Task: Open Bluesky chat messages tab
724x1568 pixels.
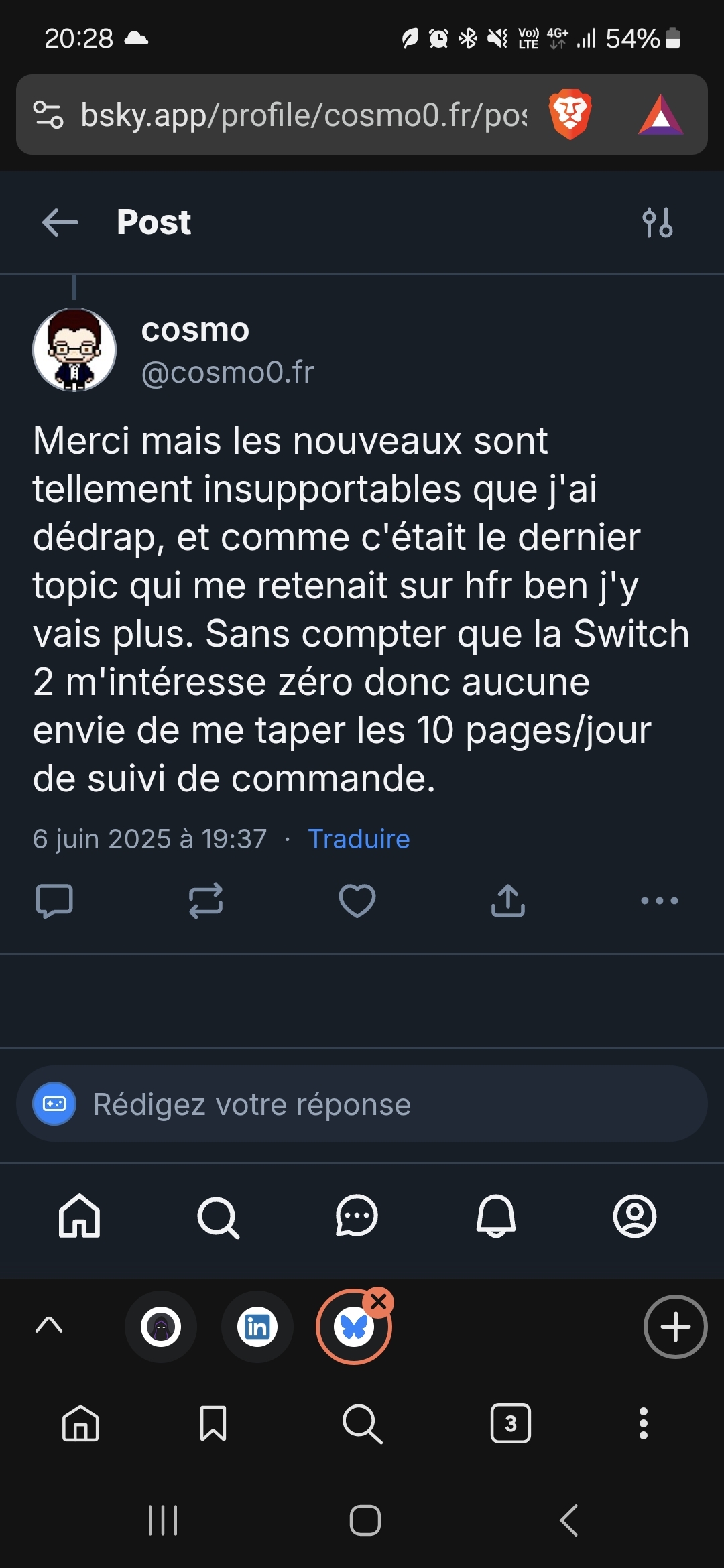Action: [x=357, y=1216]
